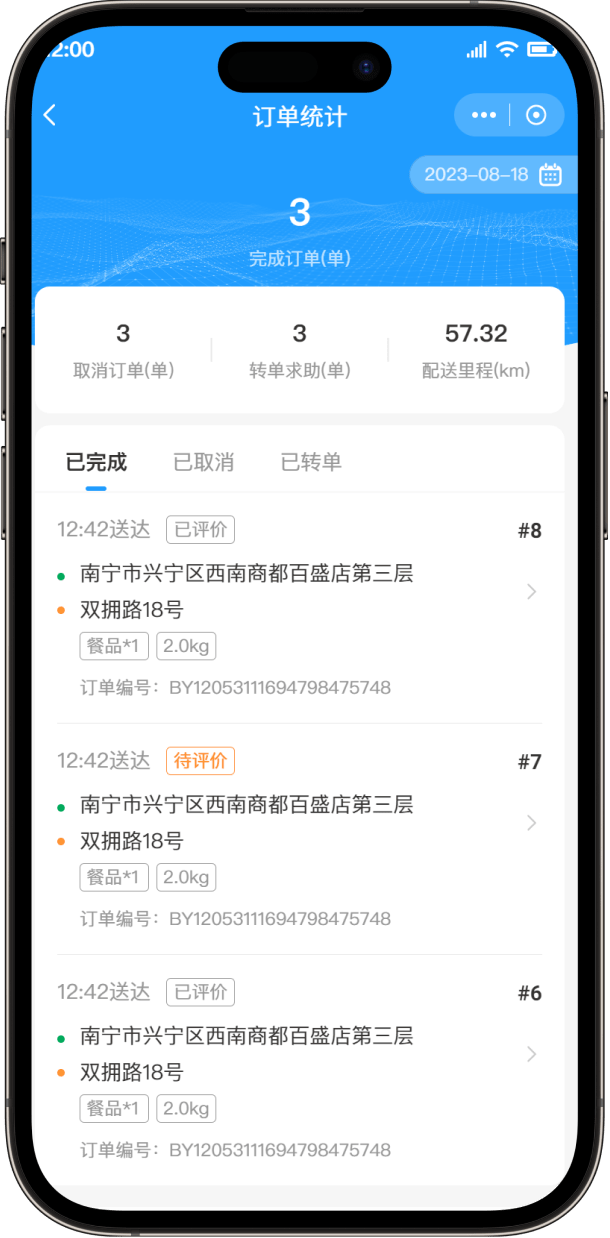Image resolution: width=610 pixels, height=1238 pixels.
Task: Open the mini program more options menu
Action: coord(484,116)
